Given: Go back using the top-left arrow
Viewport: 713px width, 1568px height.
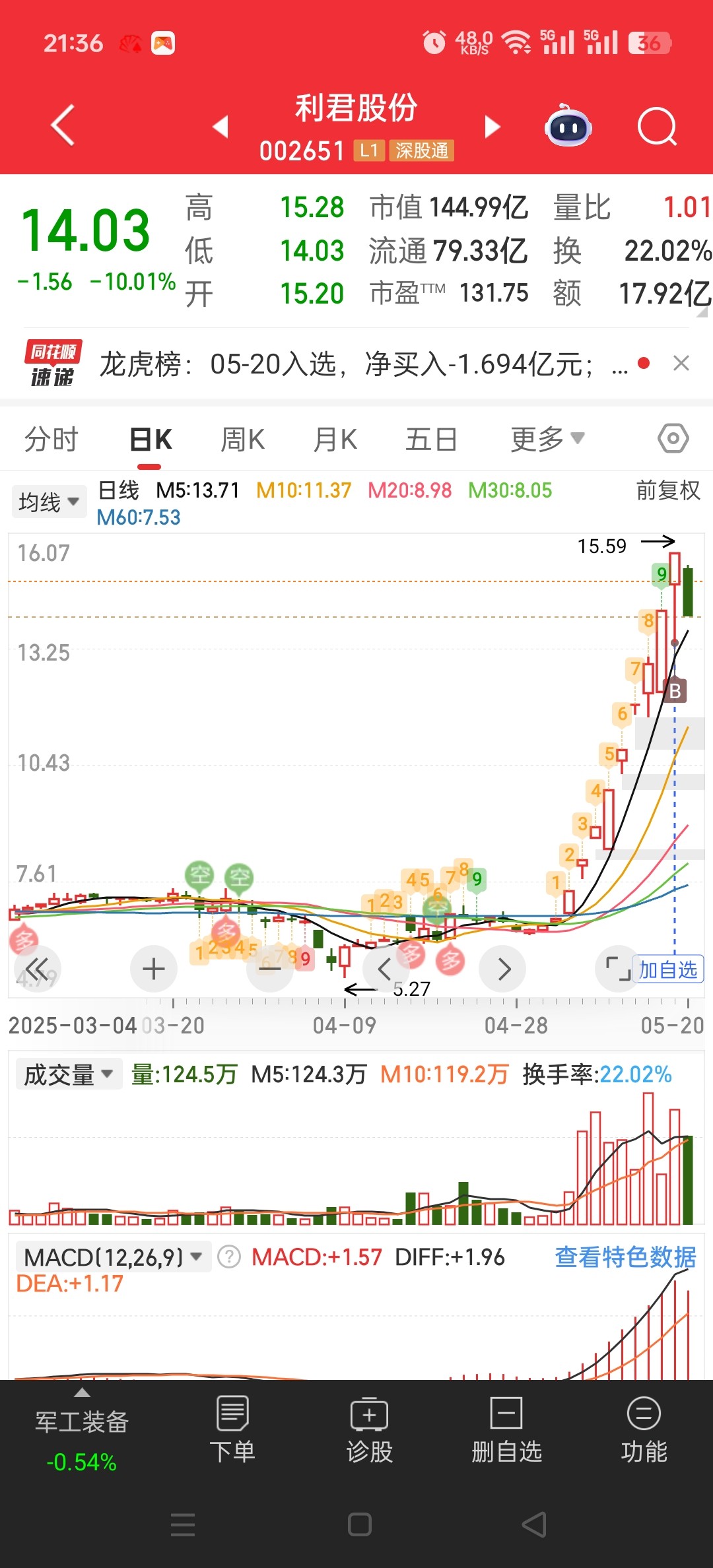Looking at the screenshot, I should (x=63, y=125).
